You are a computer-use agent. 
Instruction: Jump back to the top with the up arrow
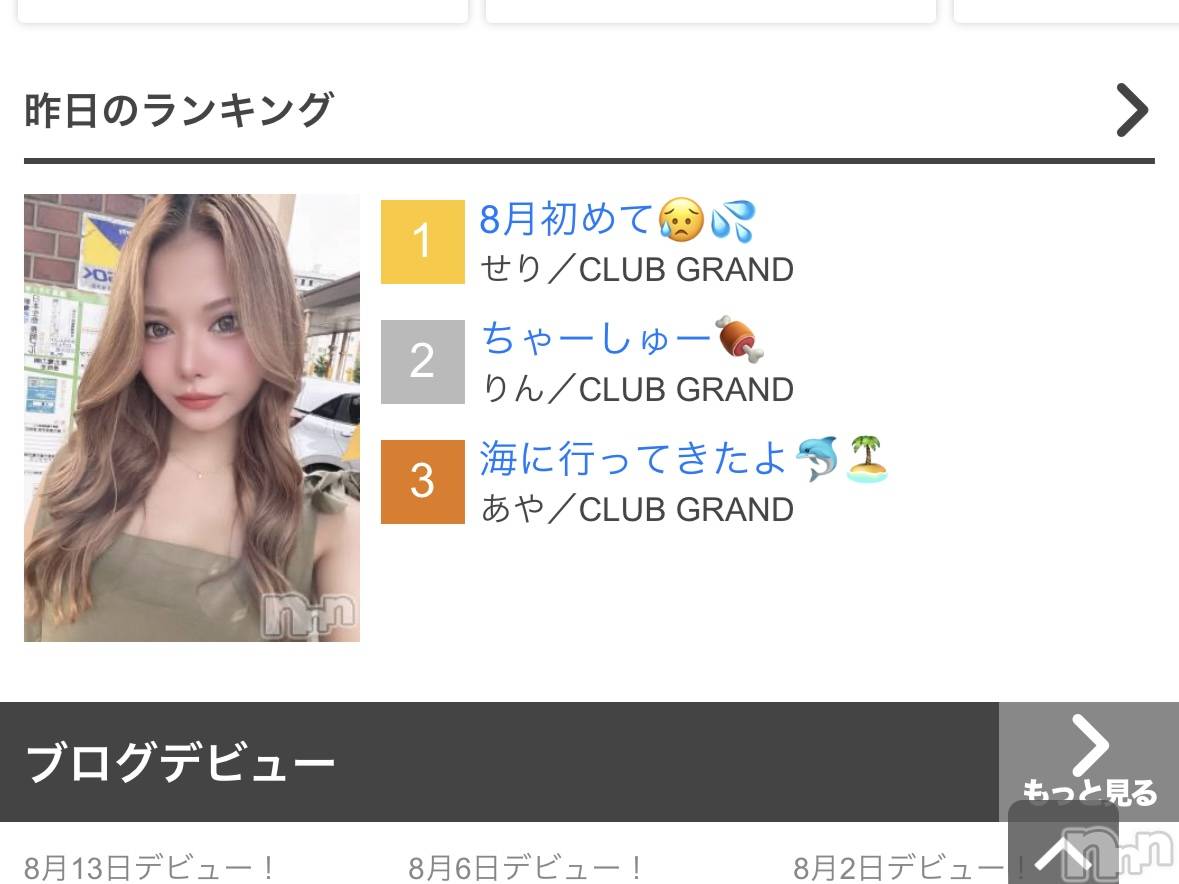[x=1061, y=854]
